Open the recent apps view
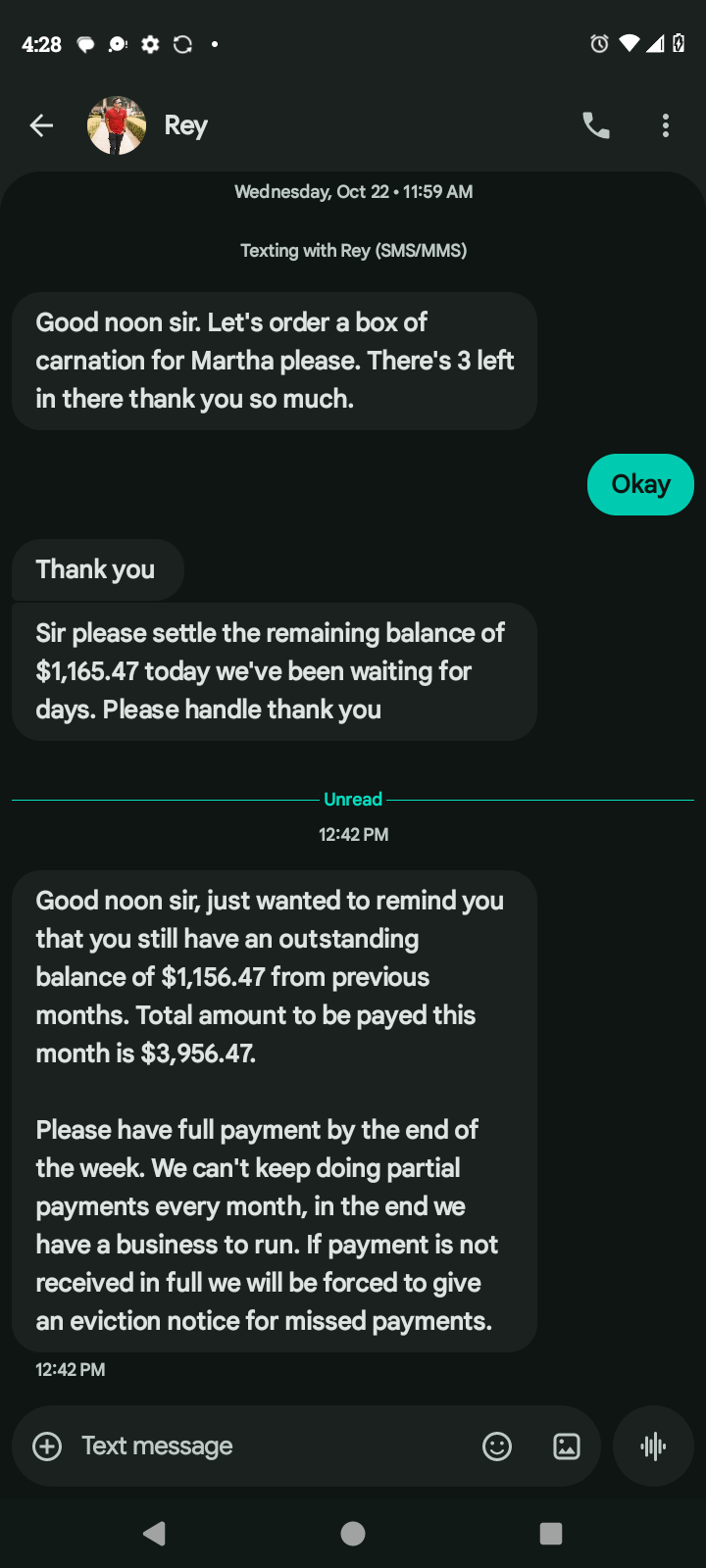706x1568 pixels. coord(551,1534)
